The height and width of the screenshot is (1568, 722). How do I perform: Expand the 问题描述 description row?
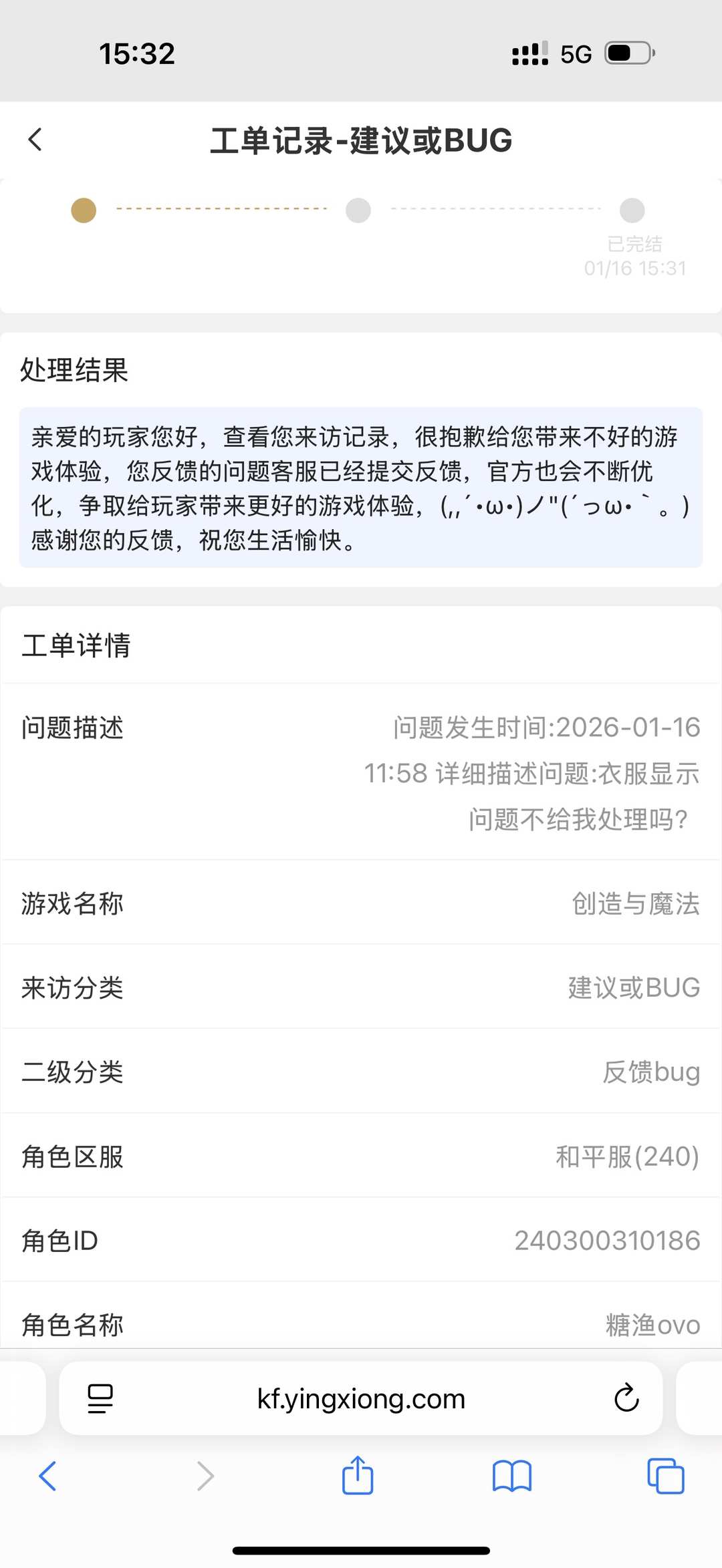click(x=361, y=773)
